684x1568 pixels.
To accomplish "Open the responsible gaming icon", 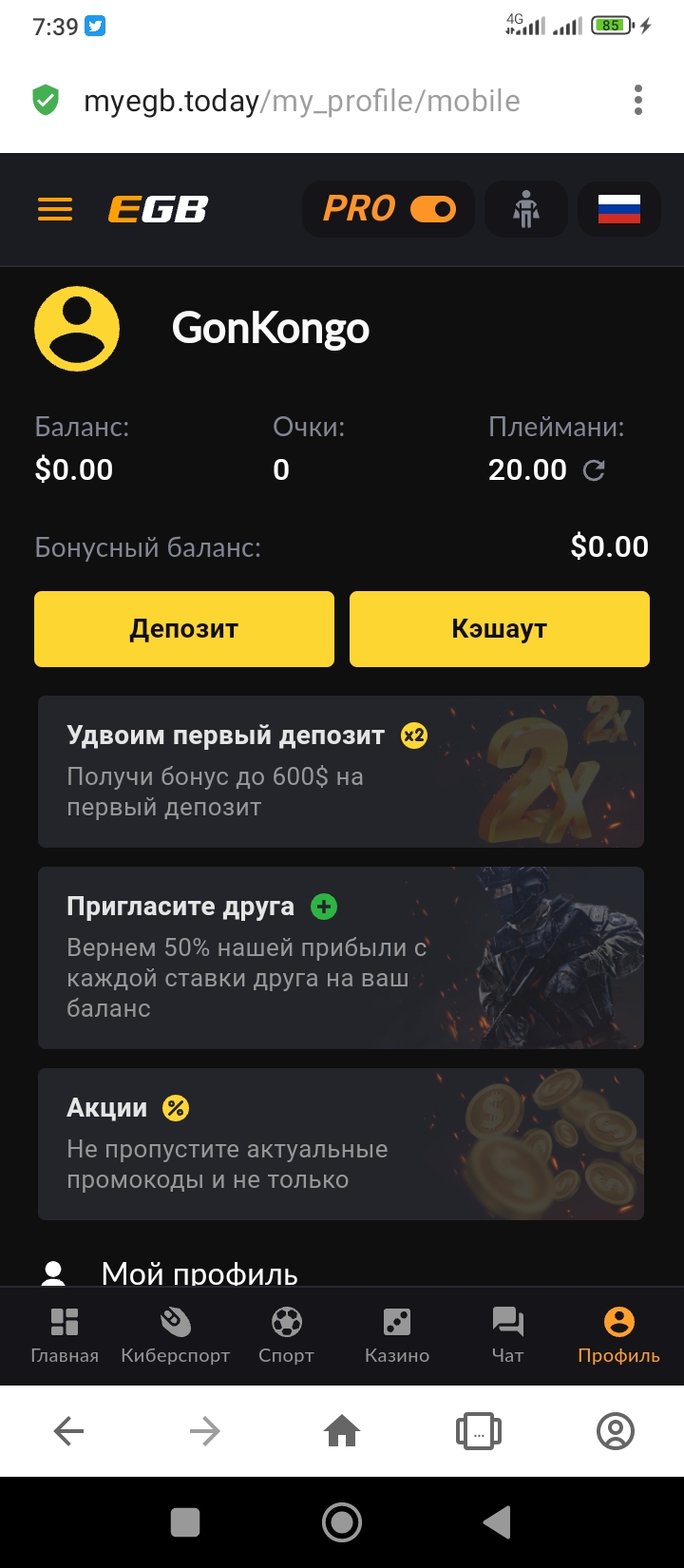I will point(525,209).
